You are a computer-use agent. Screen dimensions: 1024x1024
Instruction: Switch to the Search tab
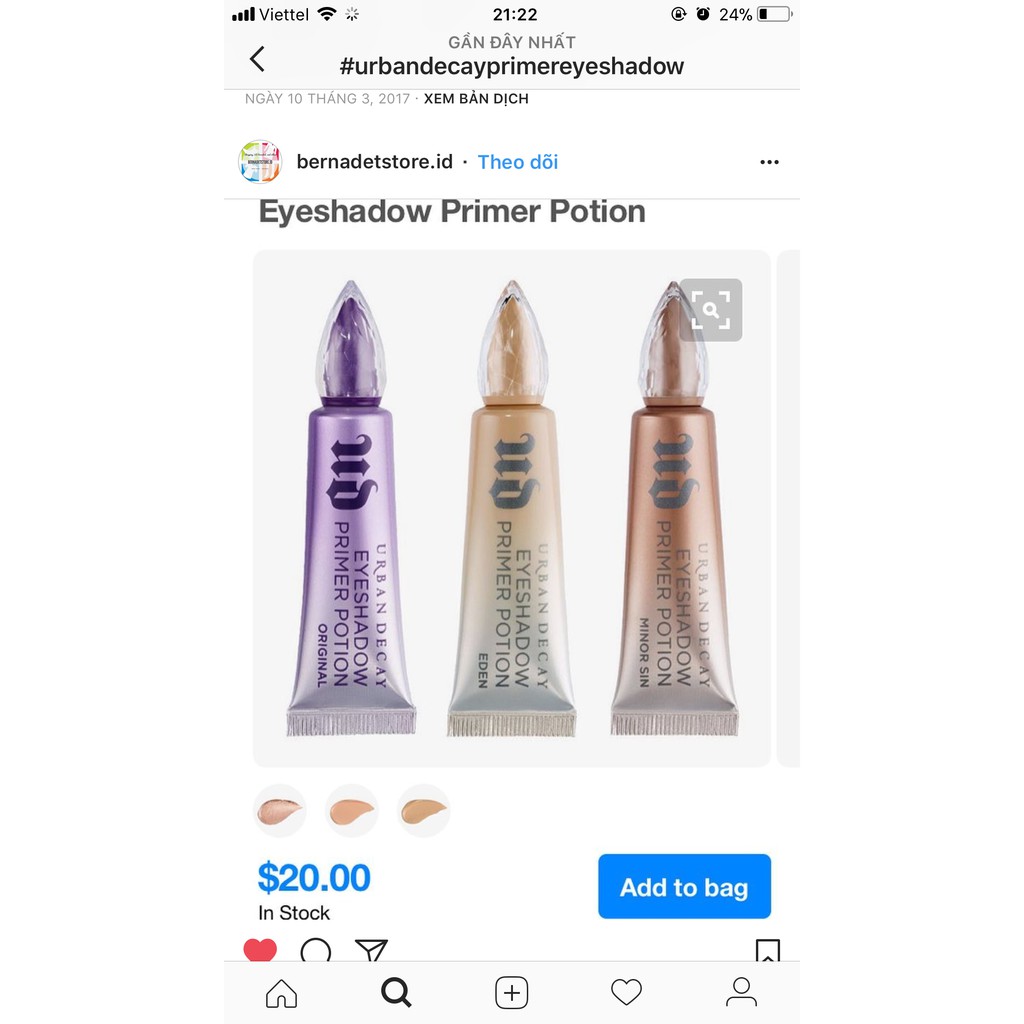tap(396, 993)
